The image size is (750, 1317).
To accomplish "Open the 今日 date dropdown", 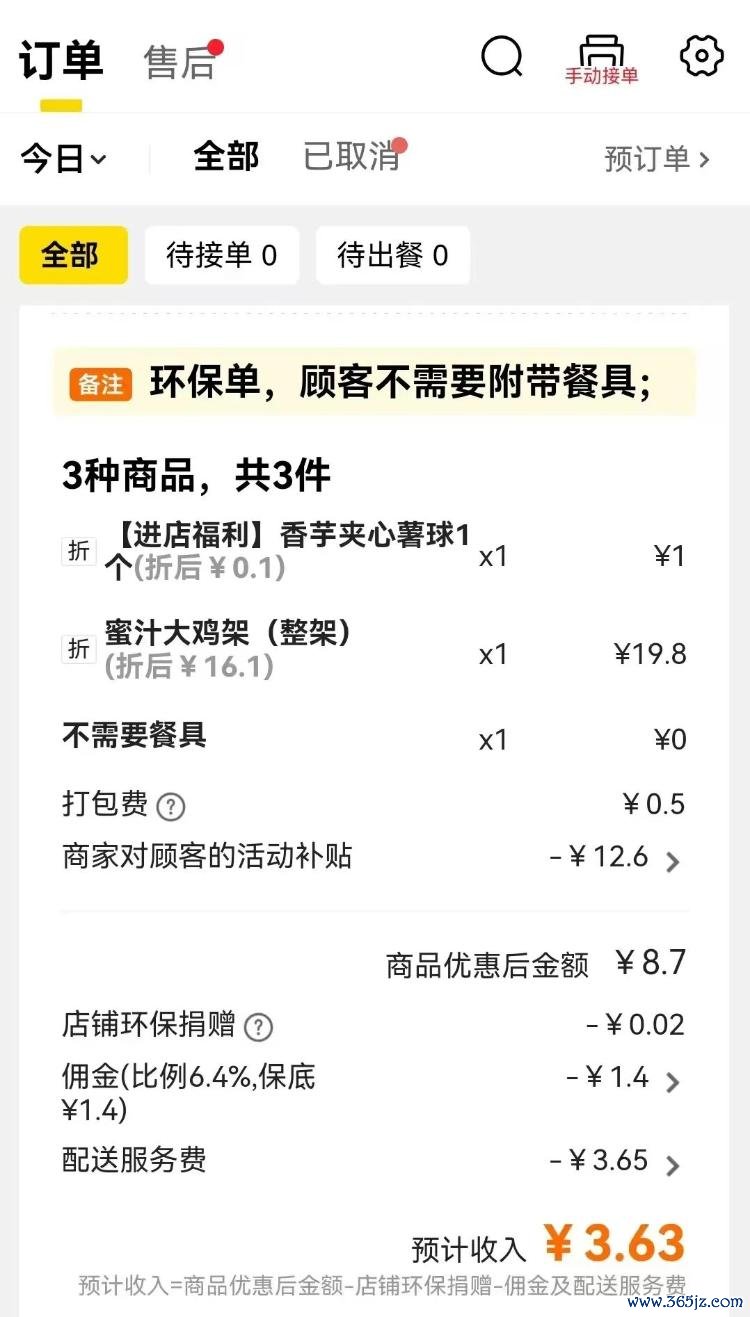I will click(64, 158).
